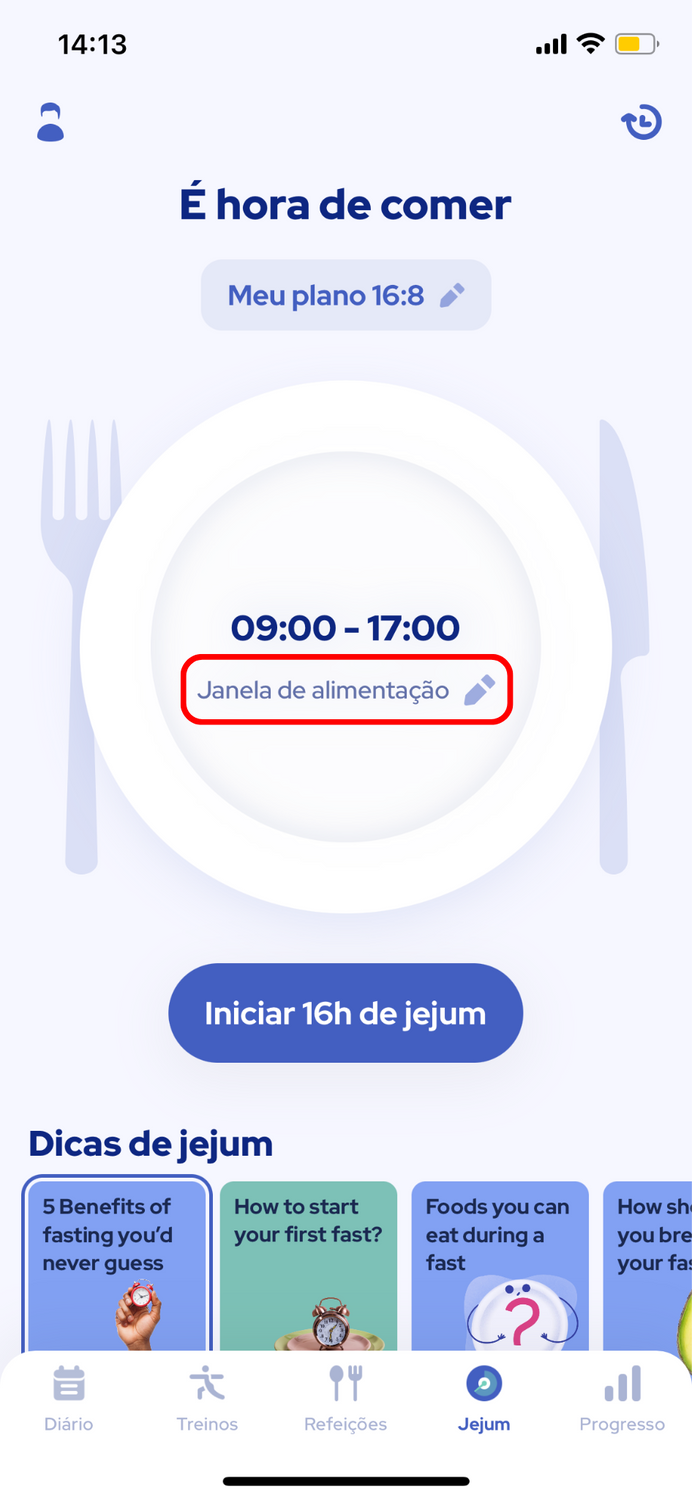The width and height of the screenshot is (692, 1500).
Task: Edit the Janela de alimentação
Action: 346,690
